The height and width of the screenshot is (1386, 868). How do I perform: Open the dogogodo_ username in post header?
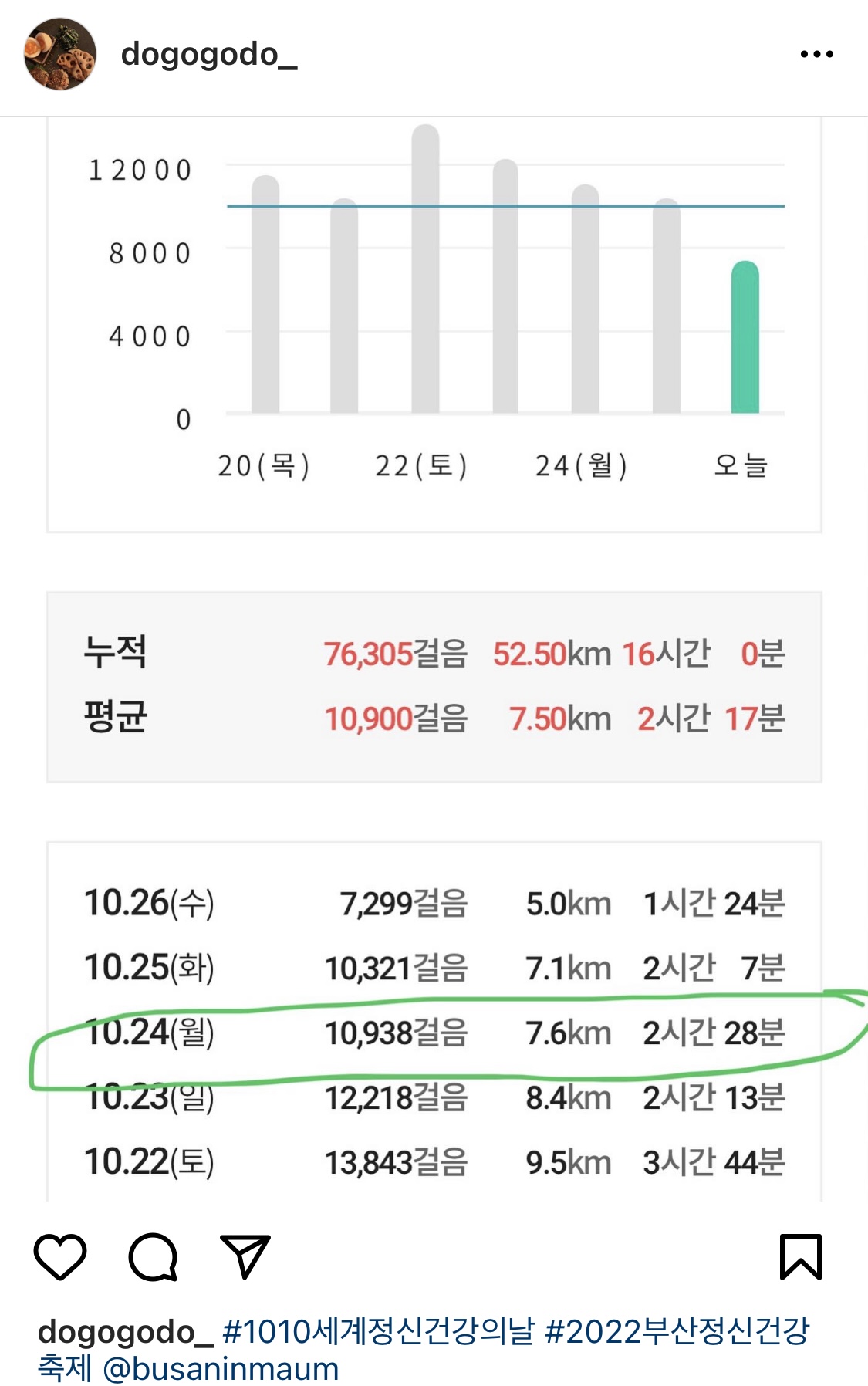pyautogui.click(x=209, y=54)
